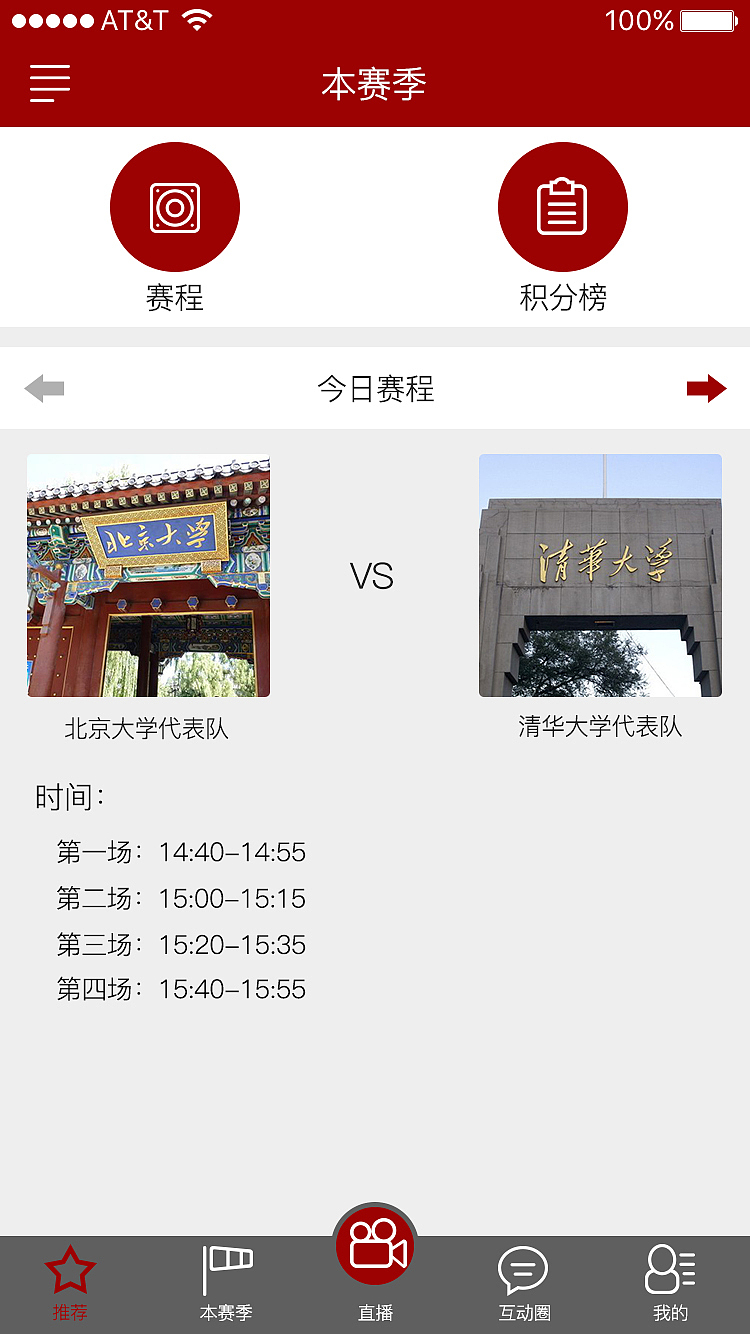
Task: Go to previous day's schedule with gray arrow
Action: pyautogui.click(x=43, y=388)
